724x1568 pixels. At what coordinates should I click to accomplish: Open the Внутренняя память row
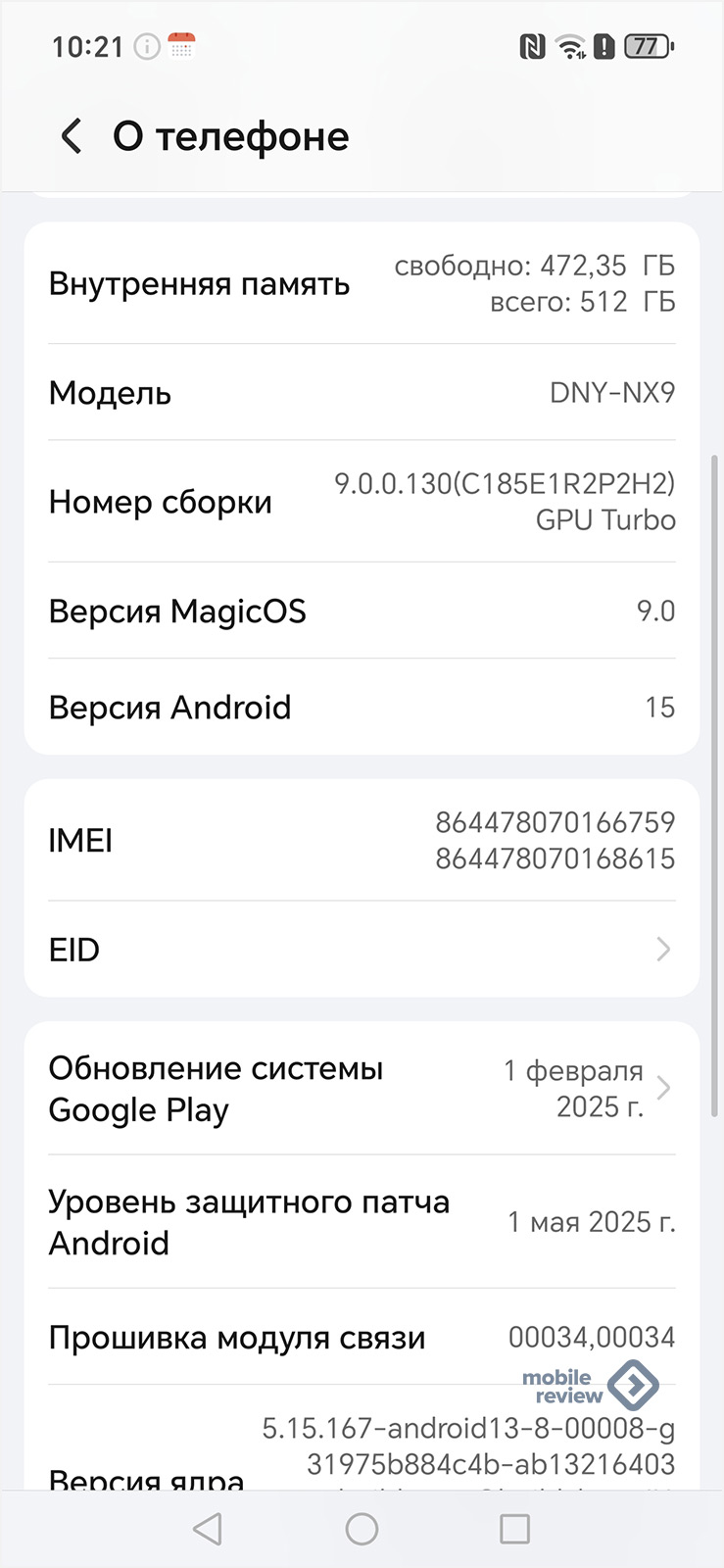coord(362,284)
